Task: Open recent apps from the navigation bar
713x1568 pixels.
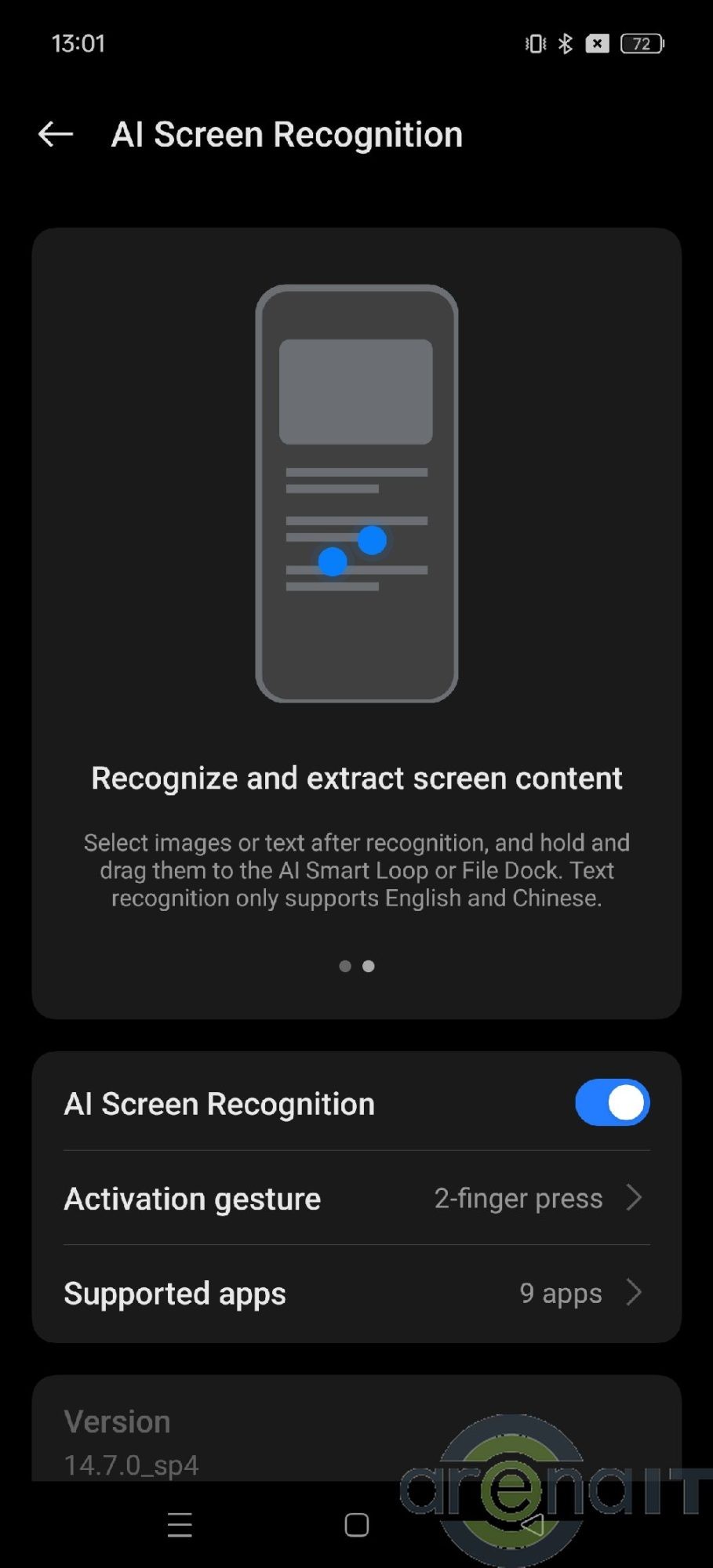Action: (x=180, y=1525)
